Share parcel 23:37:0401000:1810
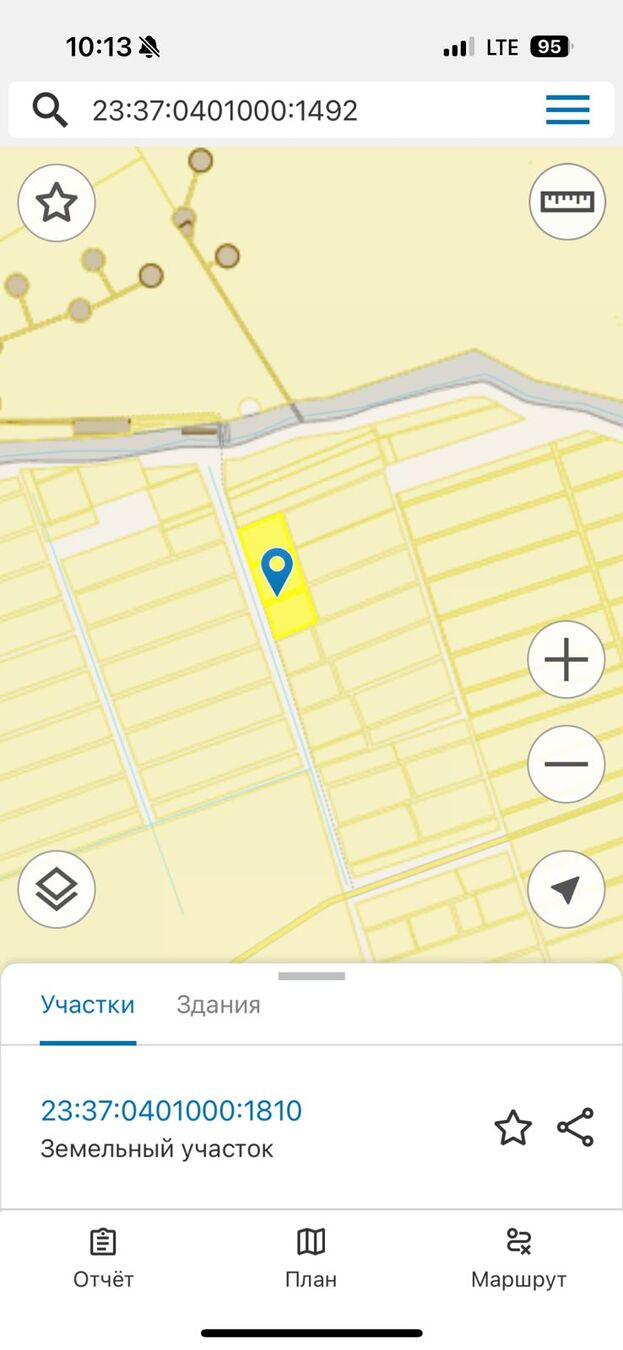The width and height of the screenshot is (623, 1350). pyautogui.click(x=576, y=1128)
